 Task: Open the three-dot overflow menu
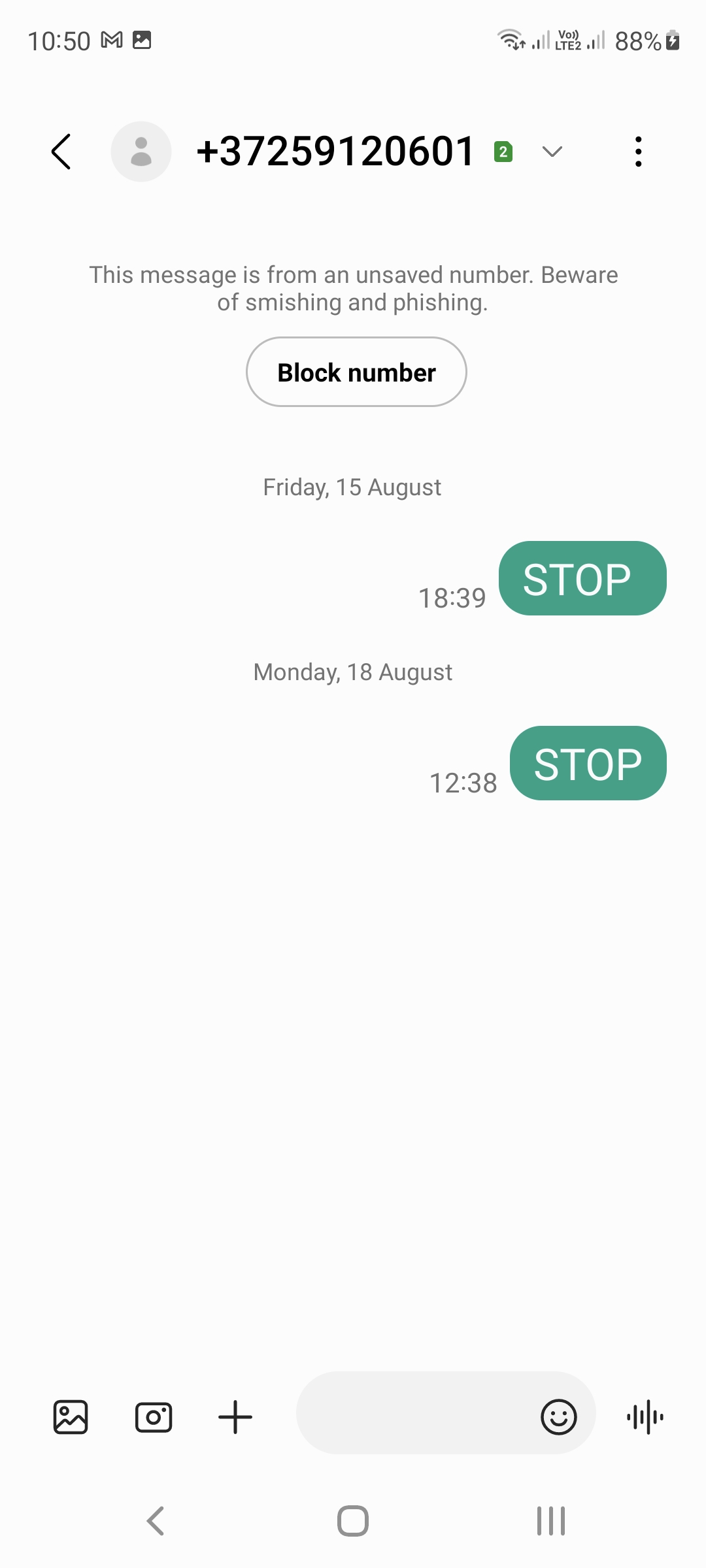pos(638,152)
